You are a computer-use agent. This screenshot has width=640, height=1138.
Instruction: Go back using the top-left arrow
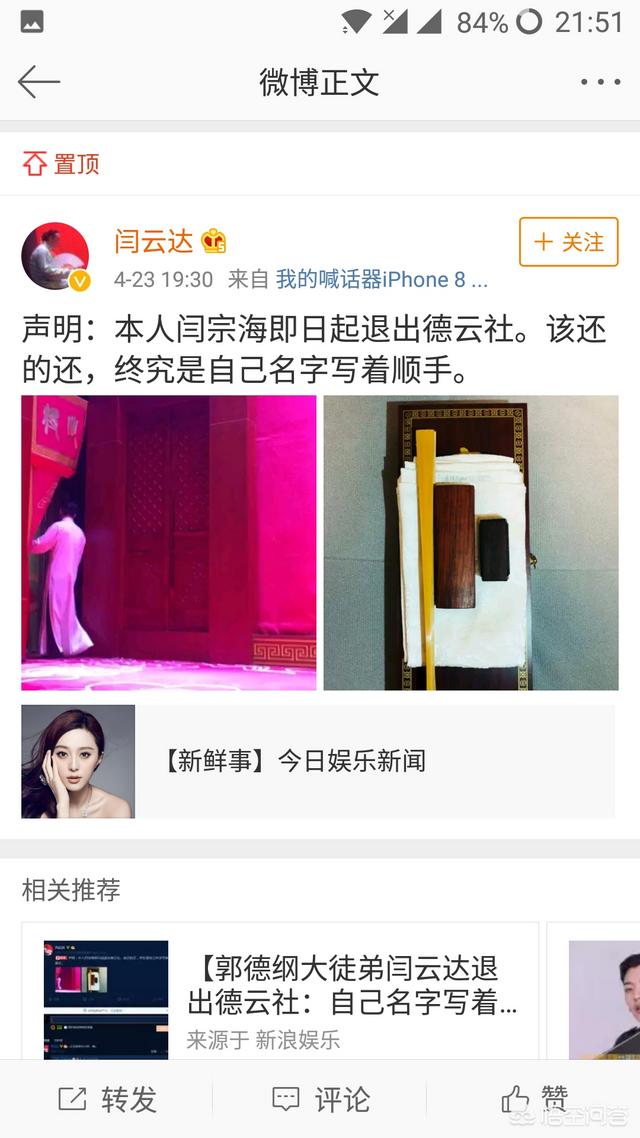38,81
